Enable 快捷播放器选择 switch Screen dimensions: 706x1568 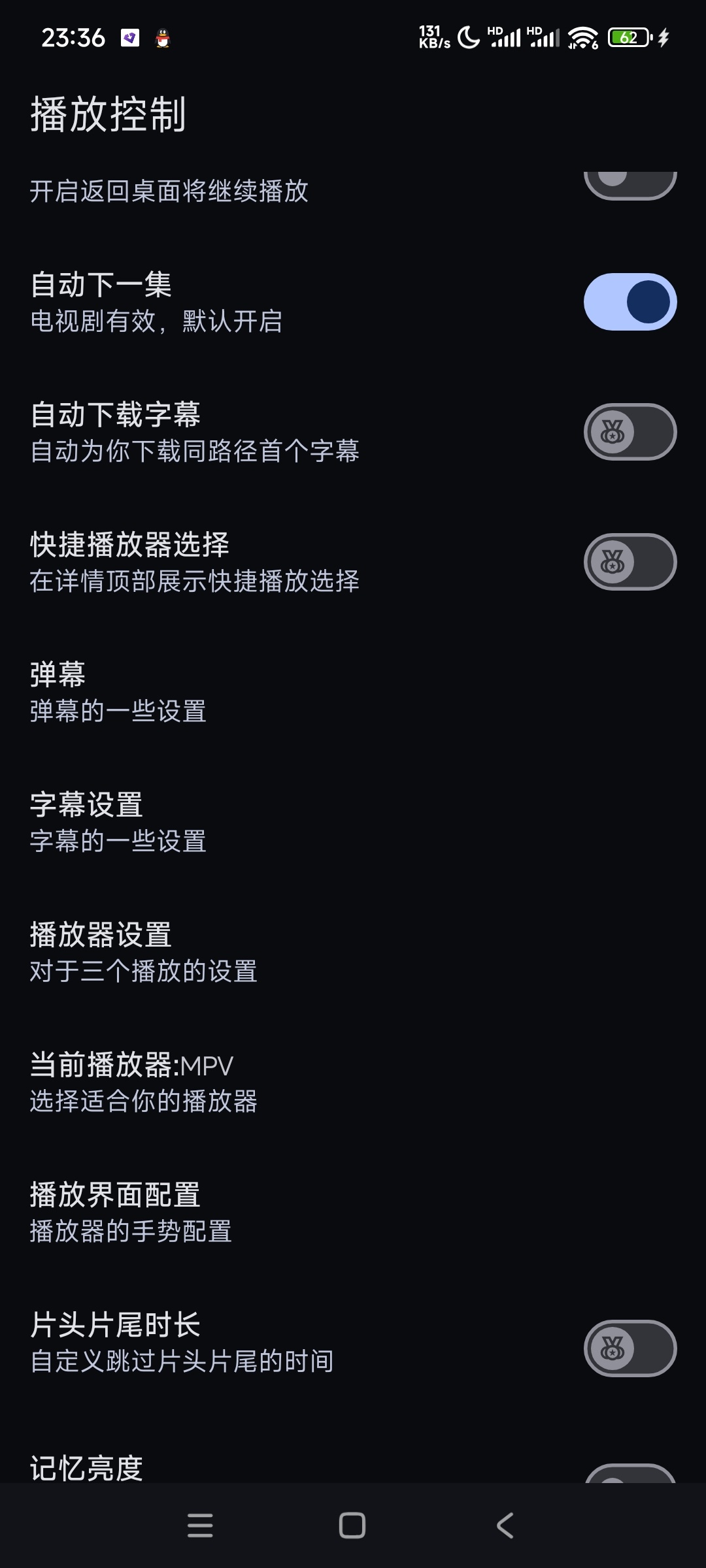pos(630,562)
